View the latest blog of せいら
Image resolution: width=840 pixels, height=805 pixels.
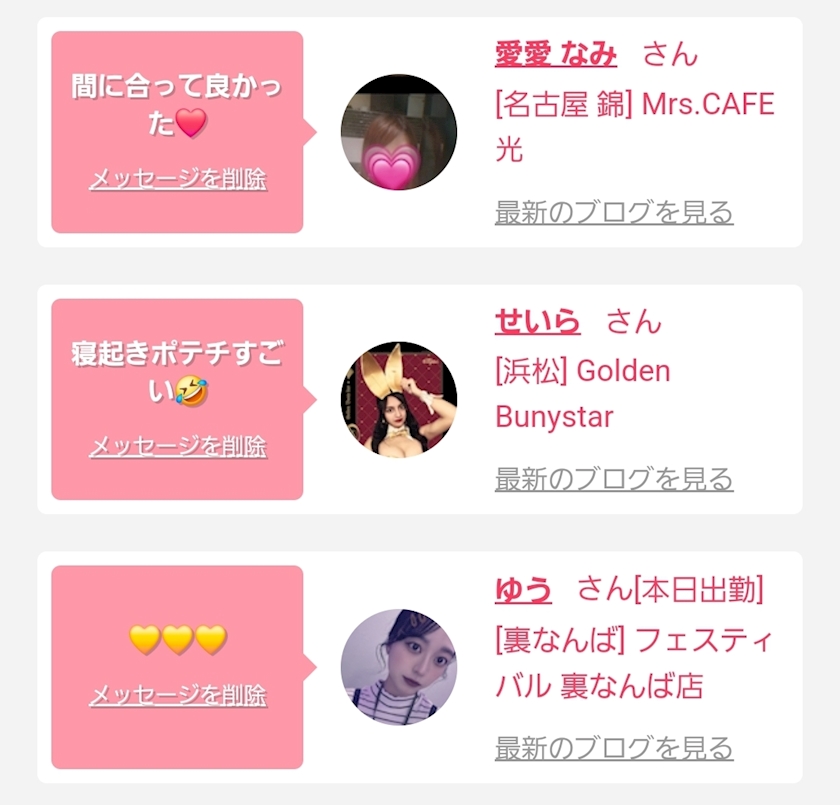[614, 479]
